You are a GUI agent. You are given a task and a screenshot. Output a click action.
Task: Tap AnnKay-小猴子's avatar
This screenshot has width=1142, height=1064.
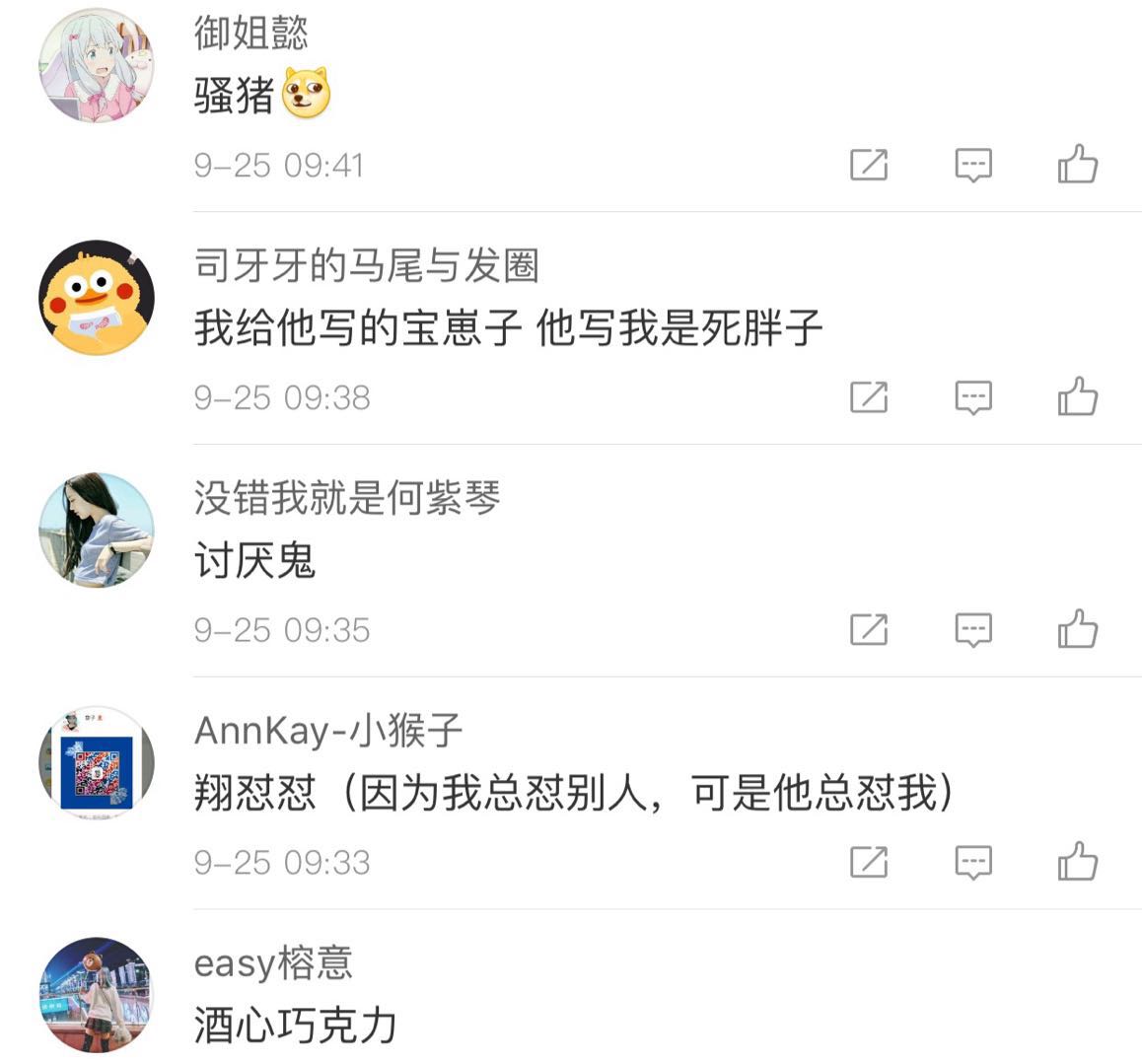click(97, 761)
